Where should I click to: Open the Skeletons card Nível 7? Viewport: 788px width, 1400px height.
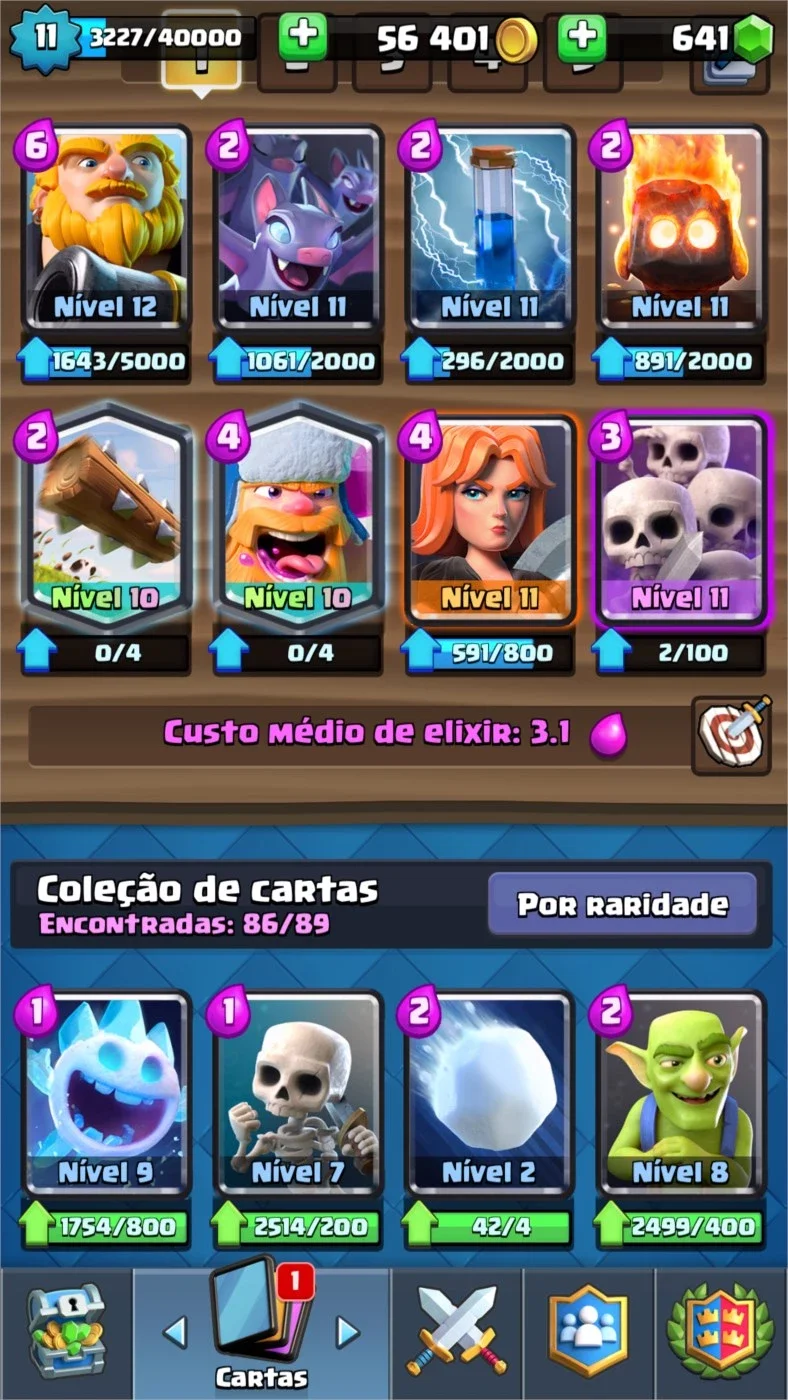click(x=298, y=1094)
